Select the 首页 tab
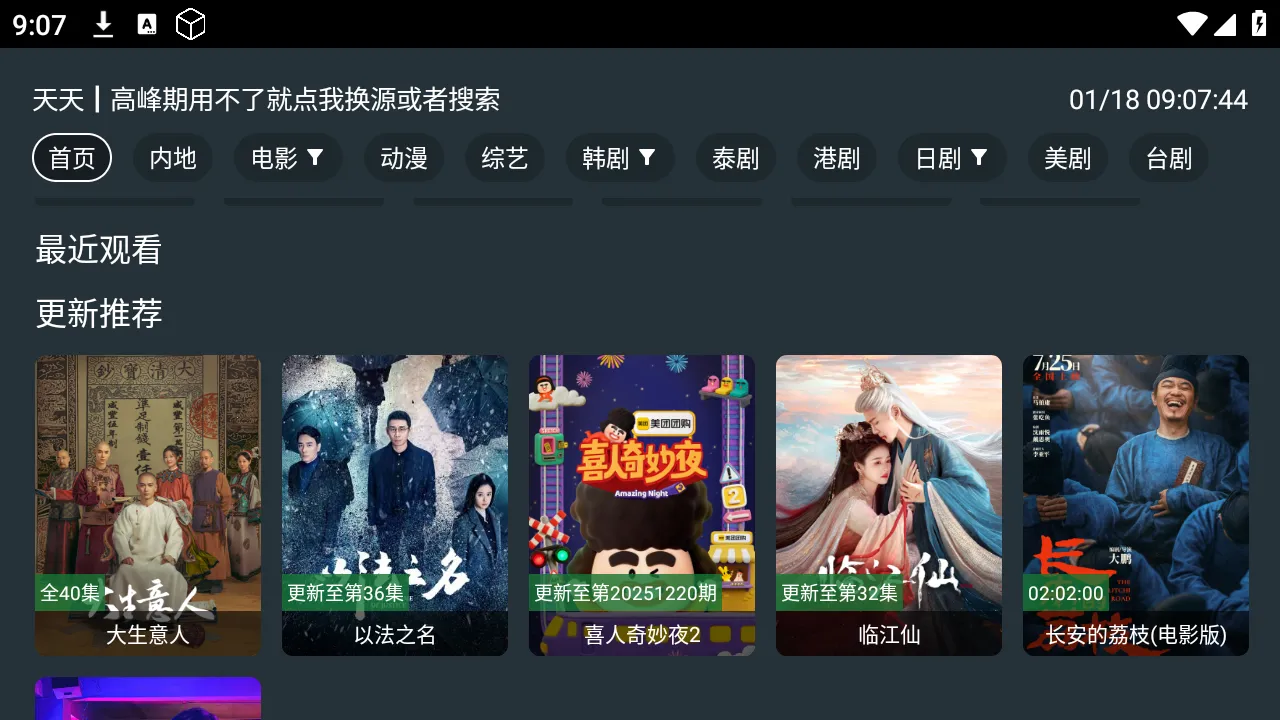The image size is (1280, 720). click(x=72, y=158)
